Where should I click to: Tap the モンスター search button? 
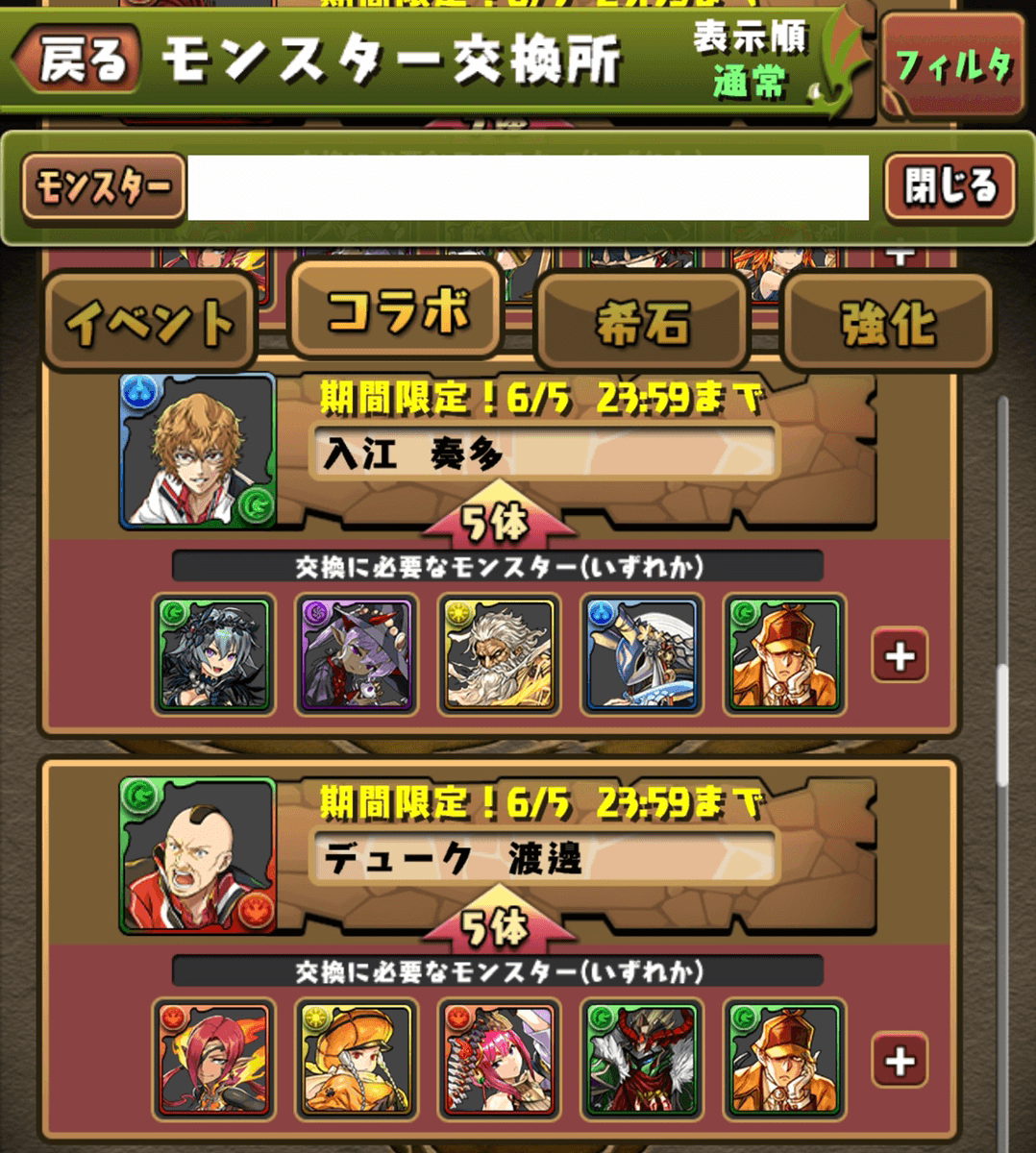click(103, 186)
